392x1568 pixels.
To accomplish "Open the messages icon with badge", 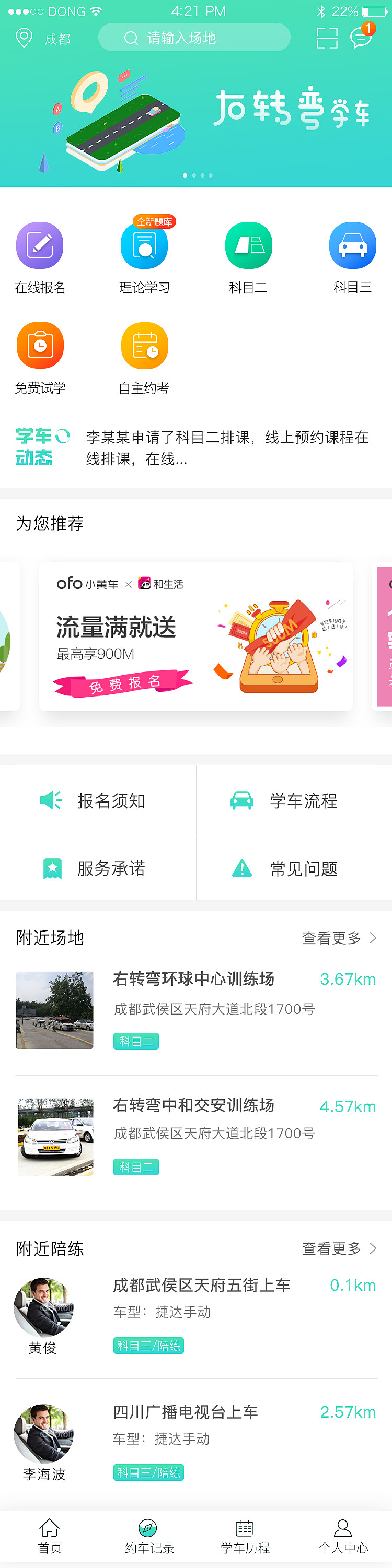I will (x=362, y=37).
